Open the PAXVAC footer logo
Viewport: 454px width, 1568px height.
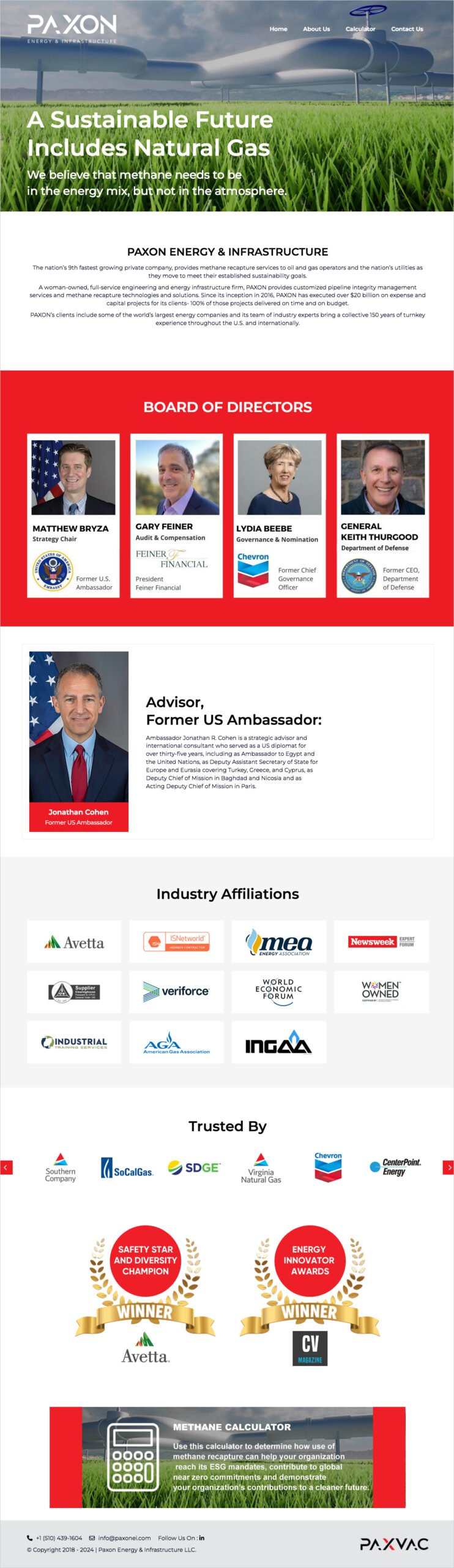coord(394,1543)
